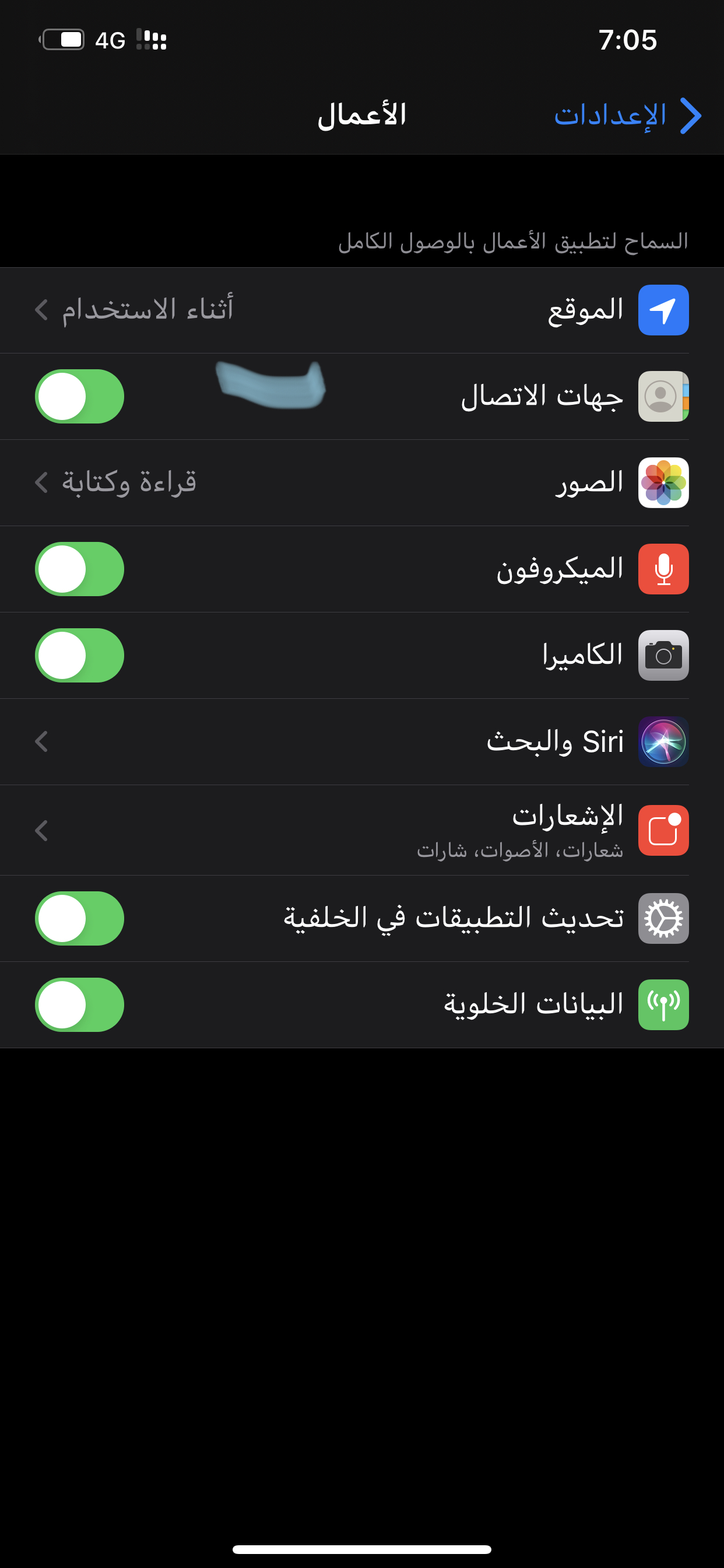Disable الميكروفون access

point(80,569)
